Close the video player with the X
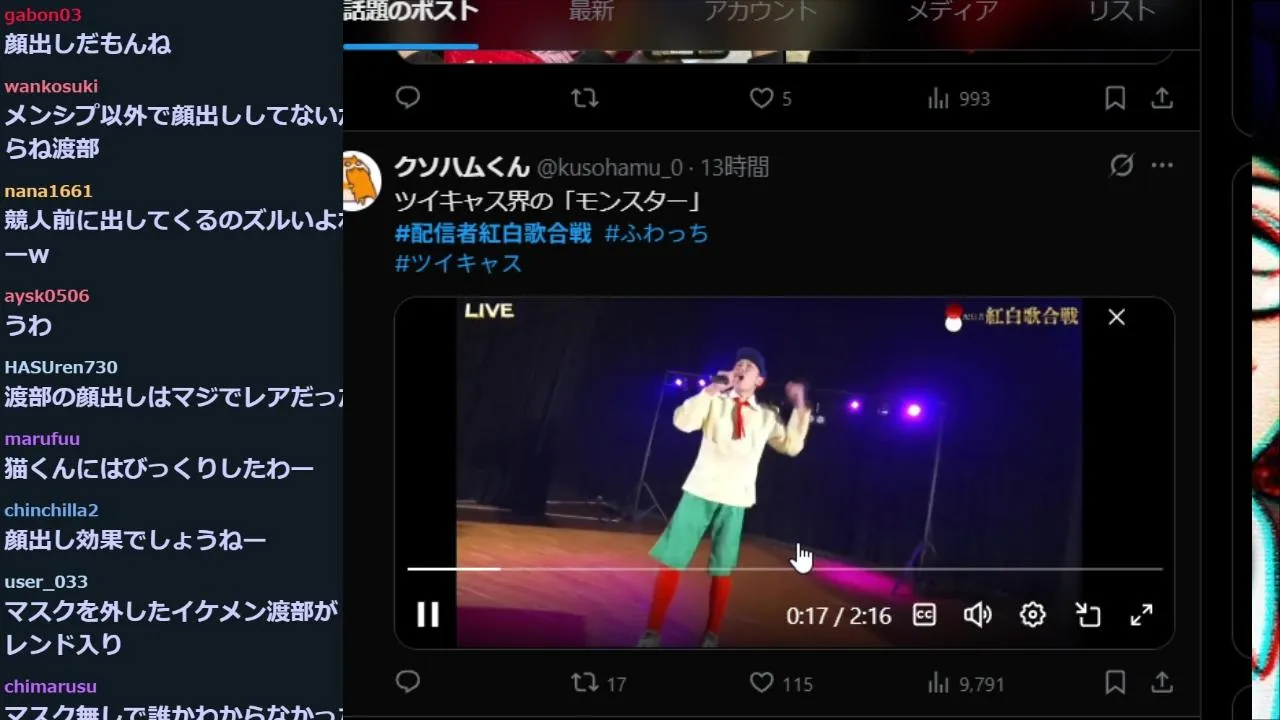 point(1116,317)
